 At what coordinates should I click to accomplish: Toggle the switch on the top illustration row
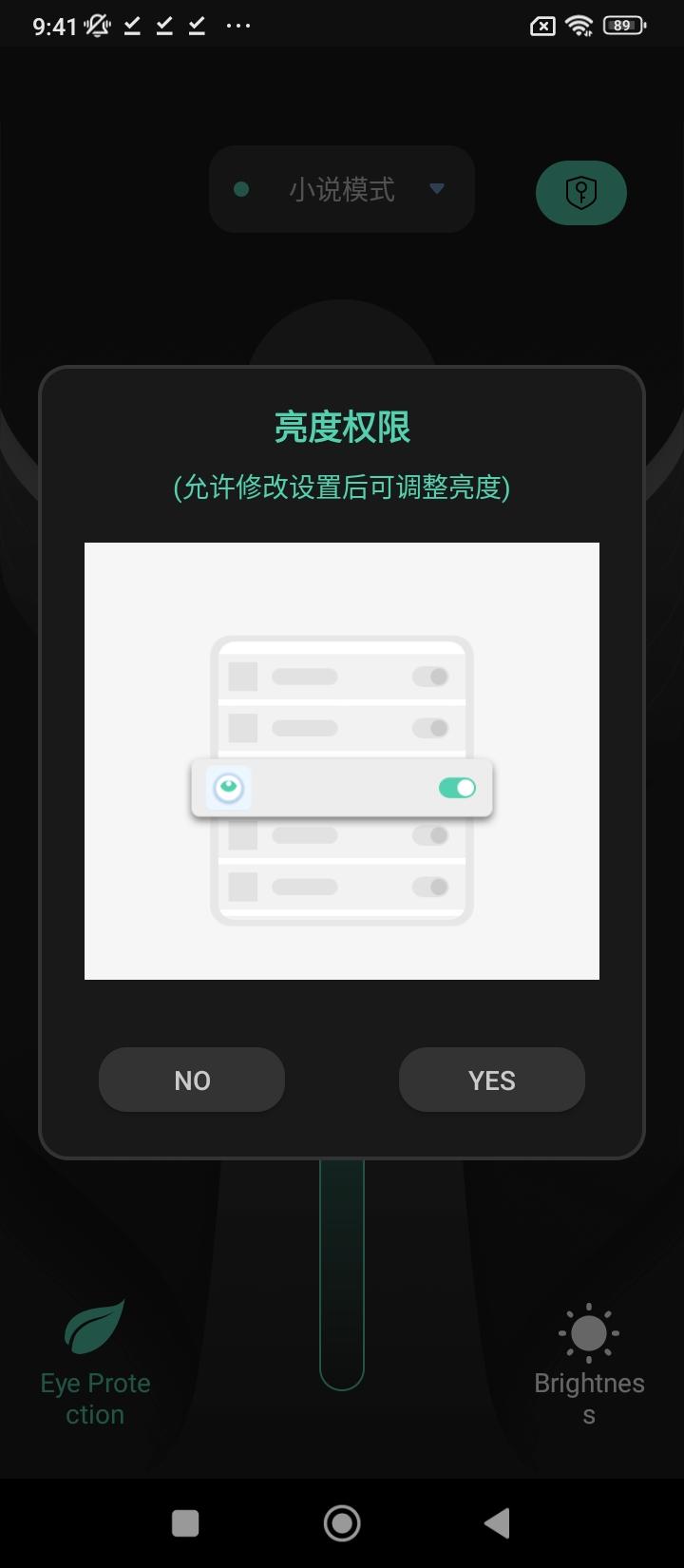[429, 676]
